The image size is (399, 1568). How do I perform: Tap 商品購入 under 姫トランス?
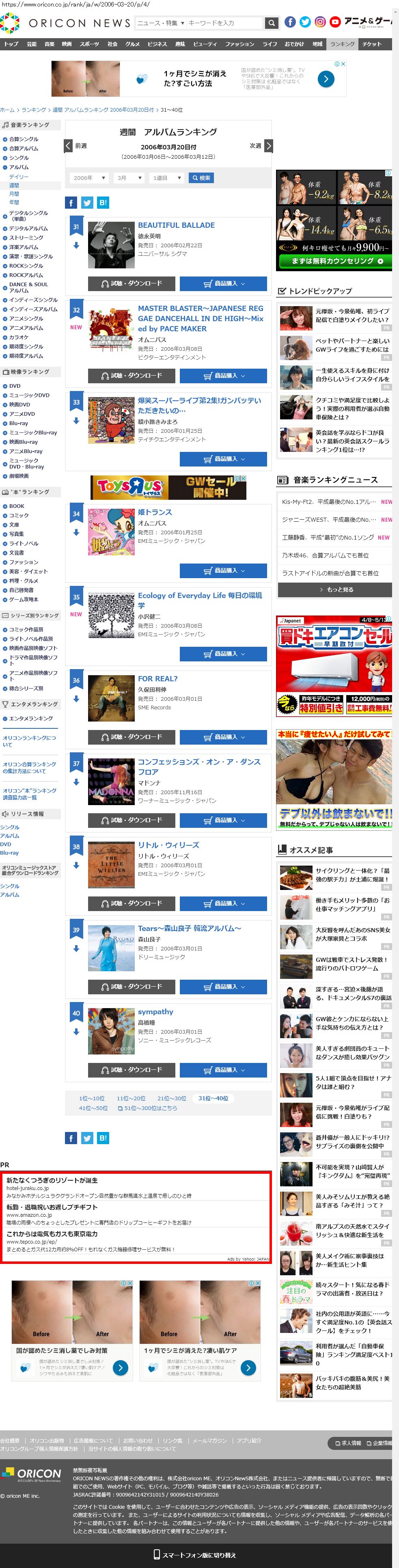point(223,570)
